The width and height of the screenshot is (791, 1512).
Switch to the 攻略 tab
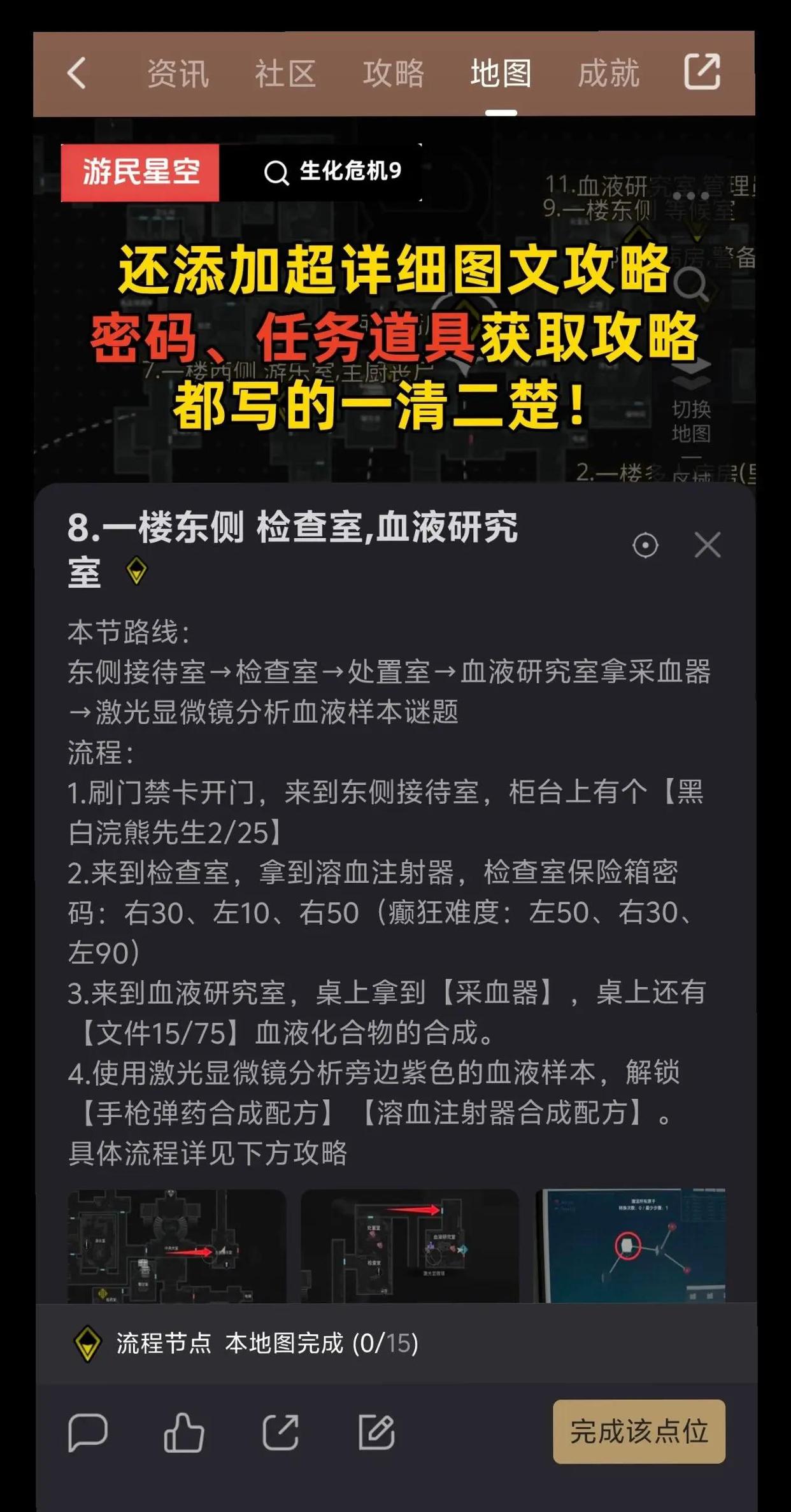[x=393, y=73]
